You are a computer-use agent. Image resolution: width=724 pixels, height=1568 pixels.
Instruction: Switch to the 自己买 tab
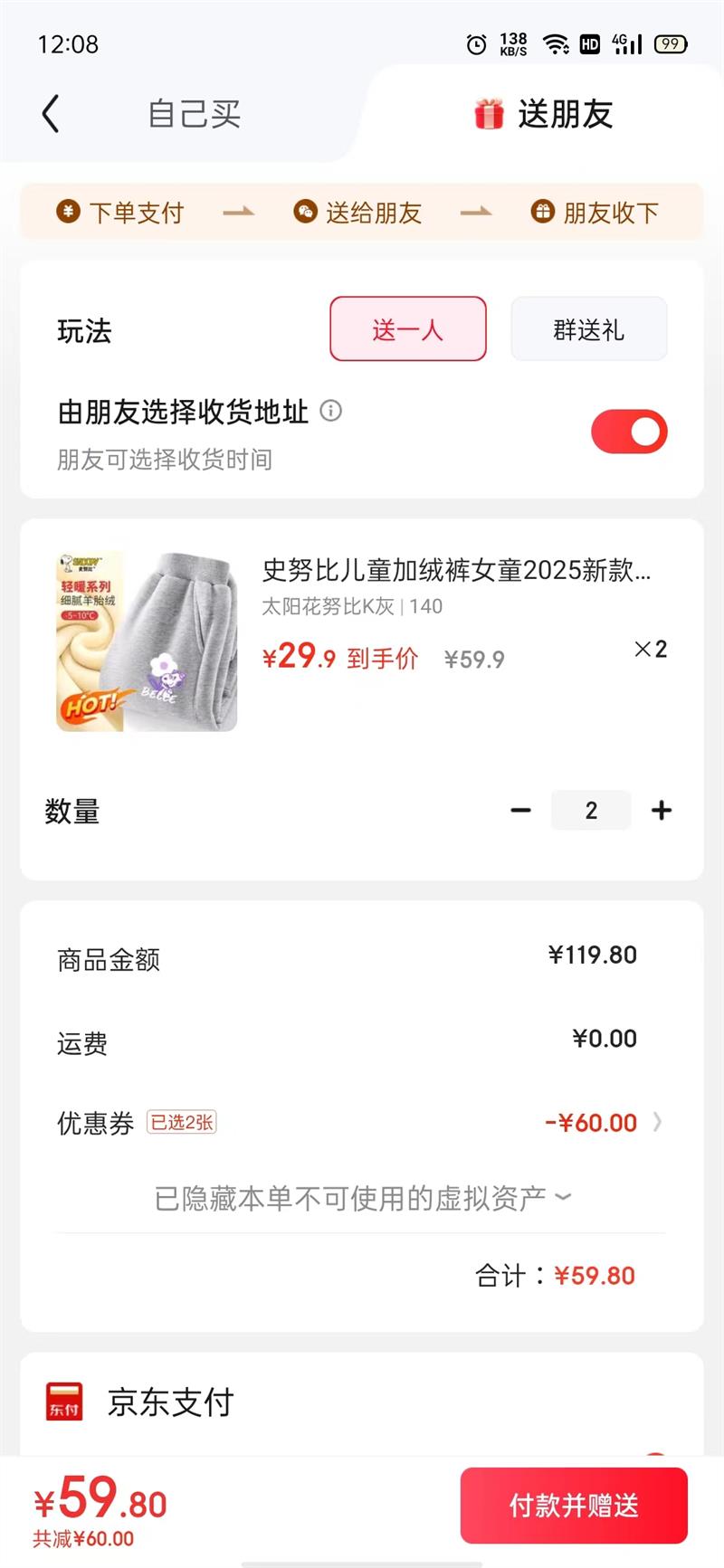point(194,114)
